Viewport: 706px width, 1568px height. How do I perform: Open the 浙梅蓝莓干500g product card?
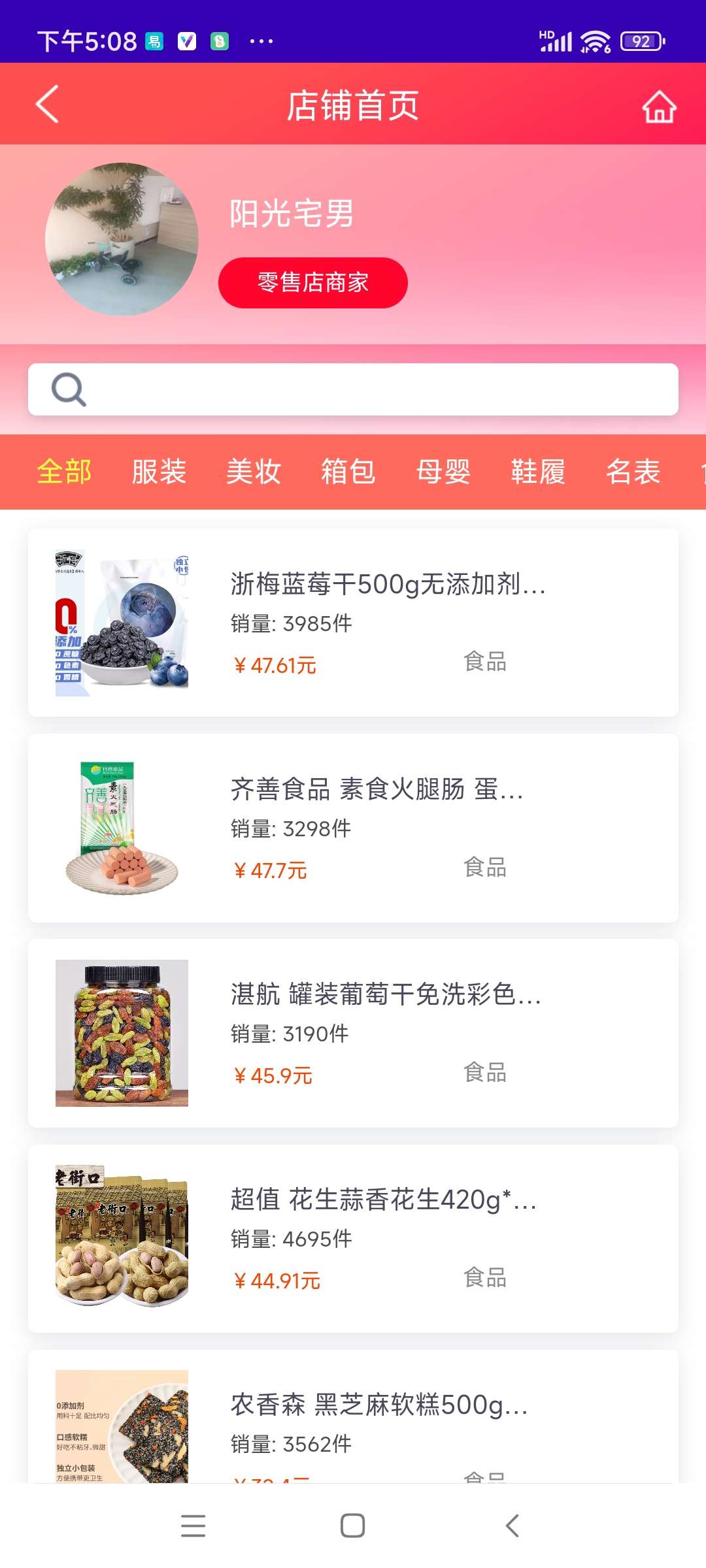353,623
